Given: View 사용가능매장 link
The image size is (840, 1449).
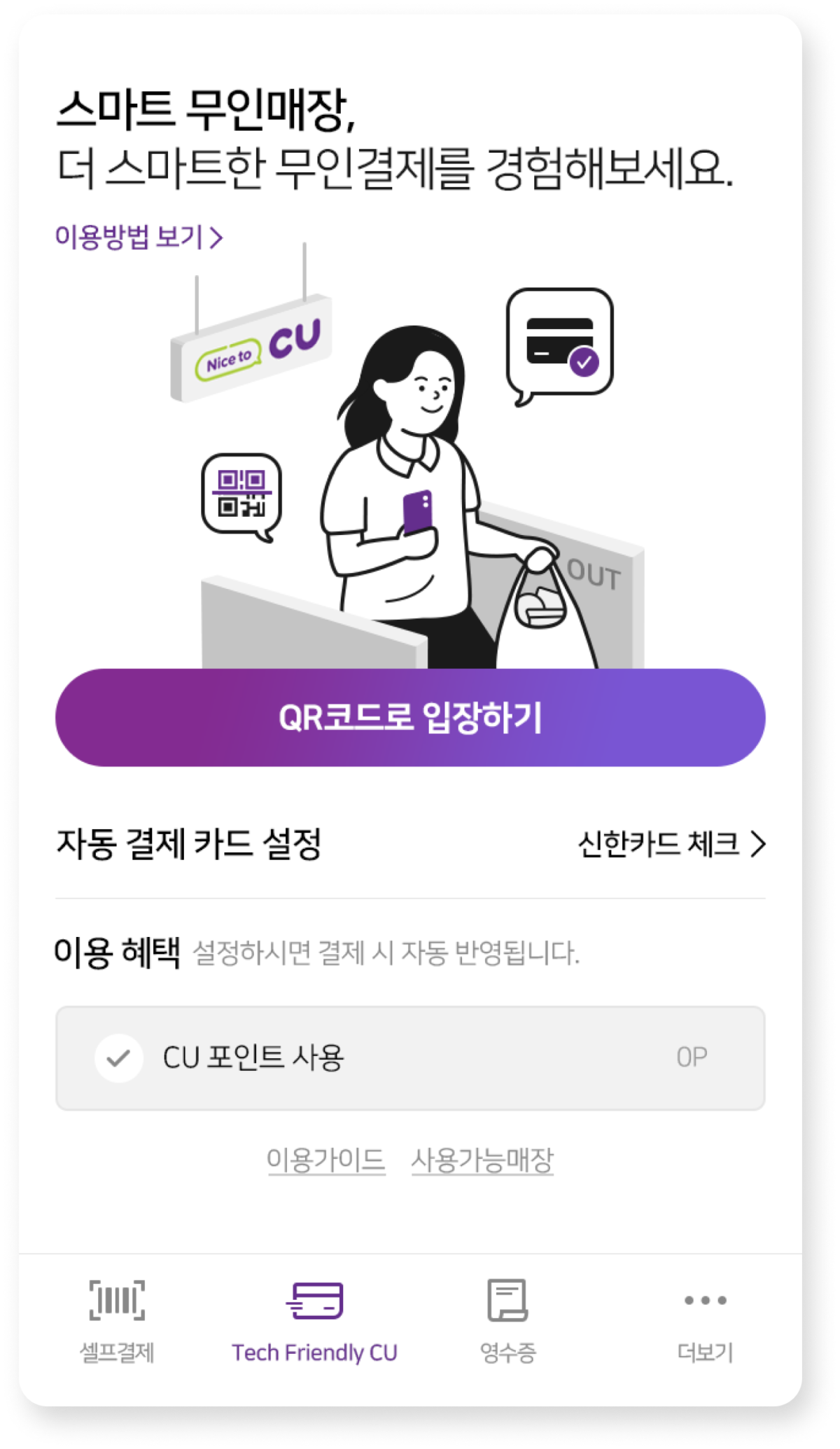Looking at the screenshot, I should click(x=482, y=1160).
